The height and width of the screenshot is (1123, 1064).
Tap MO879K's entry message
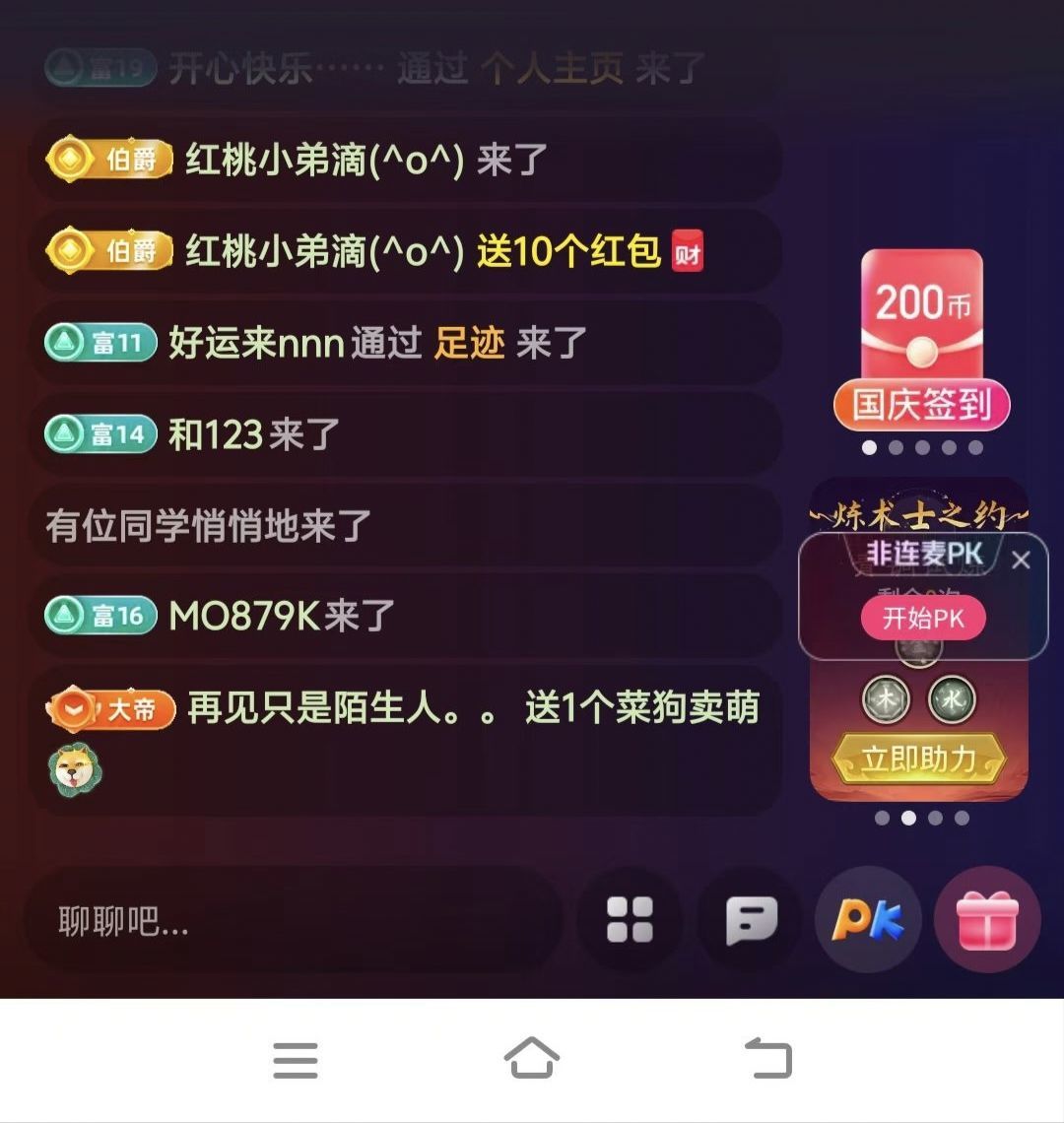point(282,617)
